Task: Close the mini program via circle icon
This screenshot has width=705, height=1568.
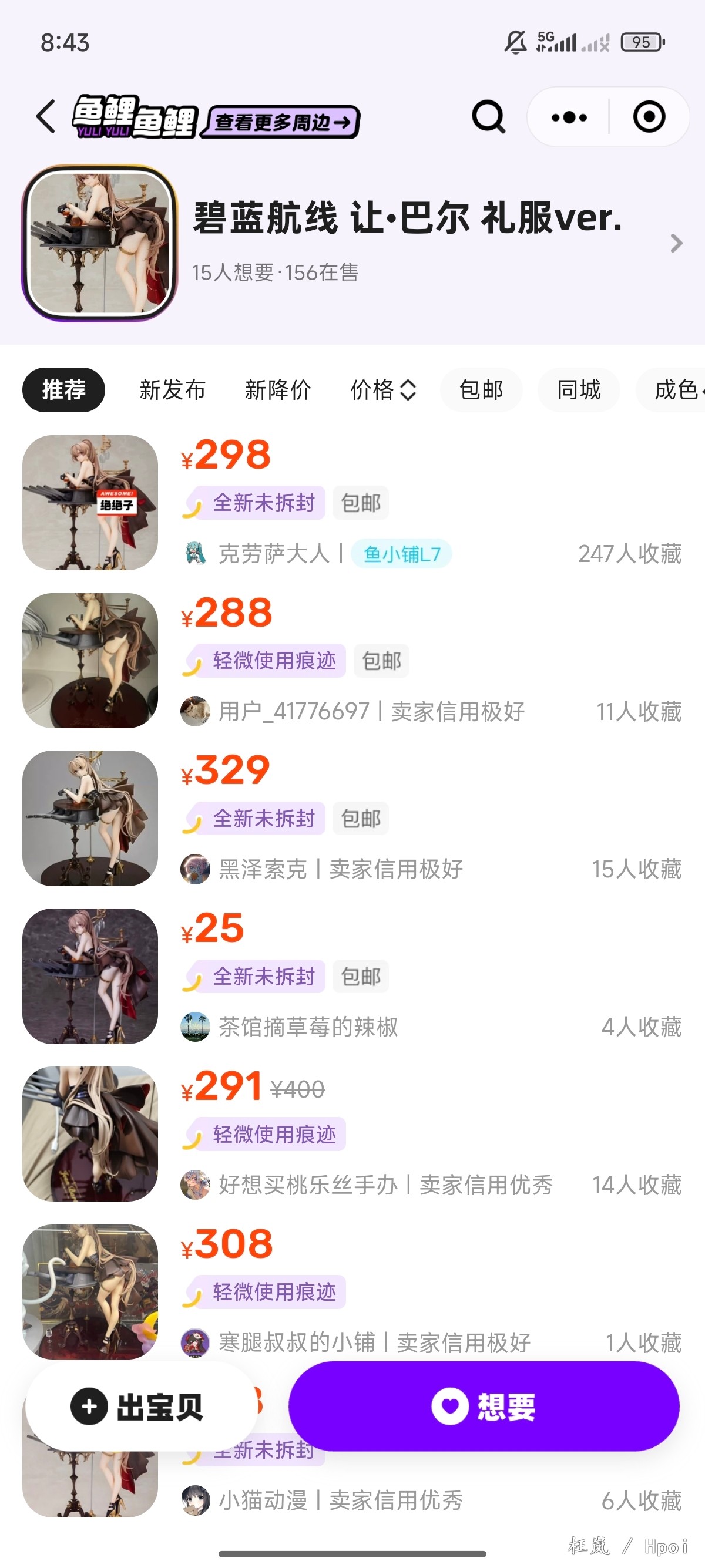Action: tap(649, 117)
